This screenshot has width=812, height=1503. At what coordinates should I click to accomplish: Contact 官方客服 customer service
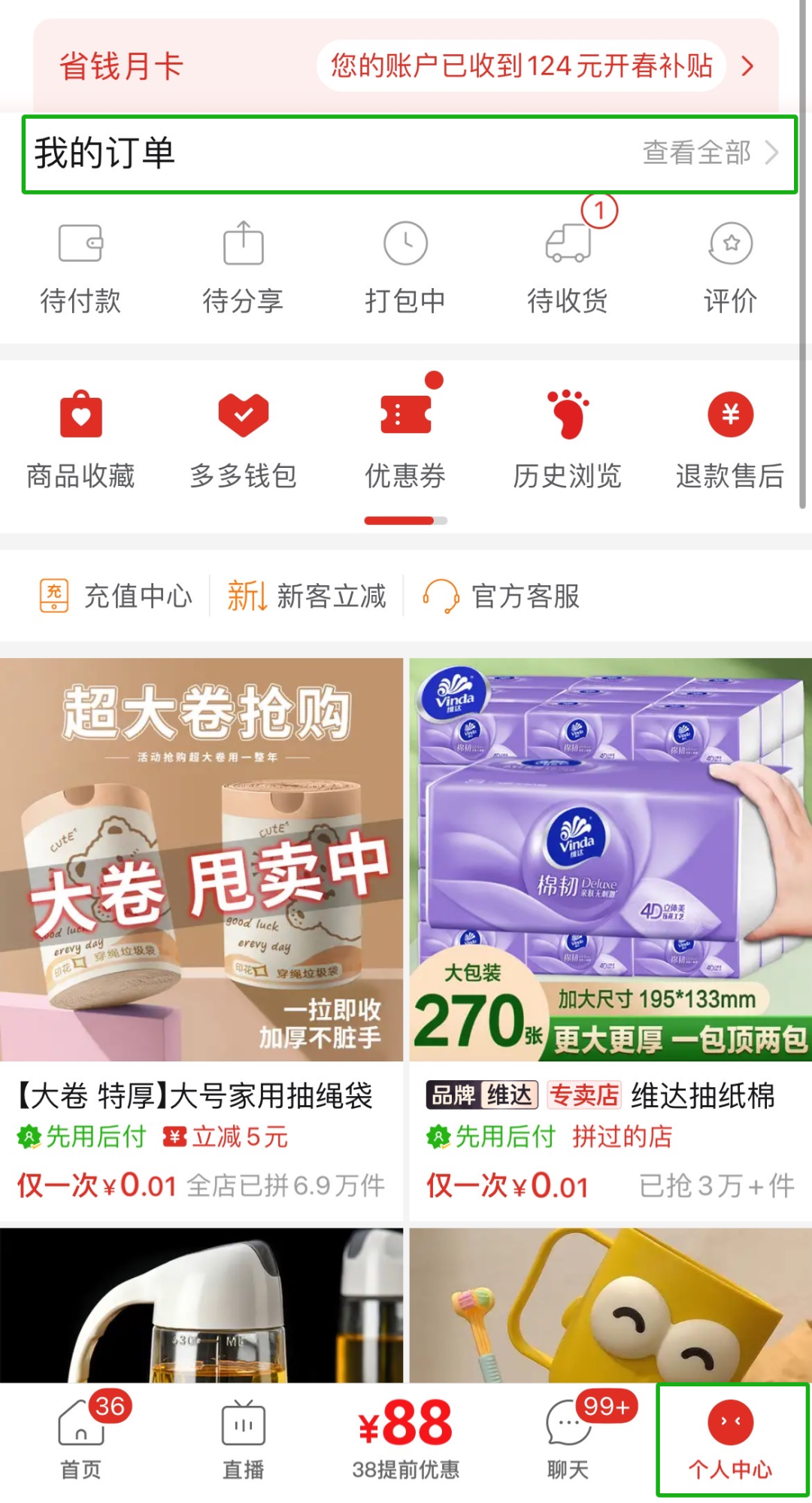coord(504,596)
